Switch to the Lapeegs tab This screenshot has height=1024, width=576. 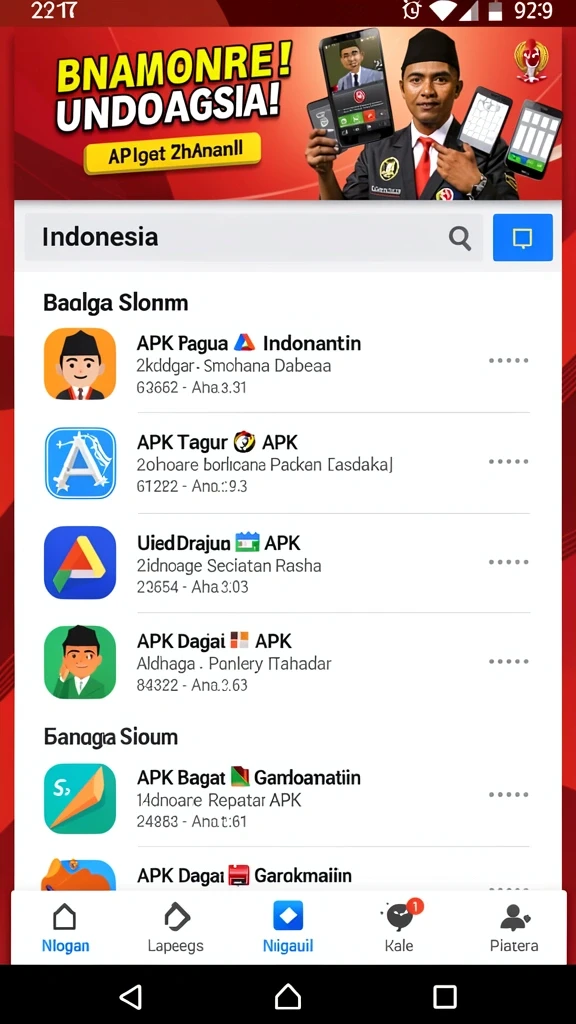click(176, 928)
